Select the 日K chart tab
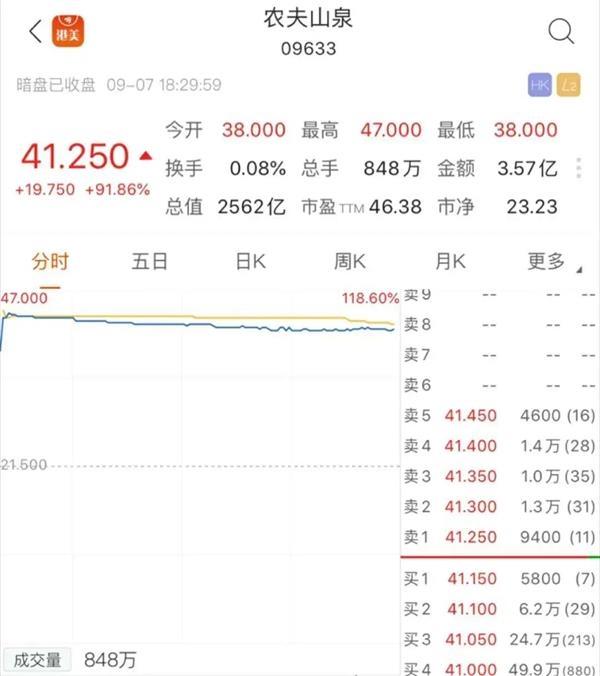The image size is (600, 676). tap(250, 262)
